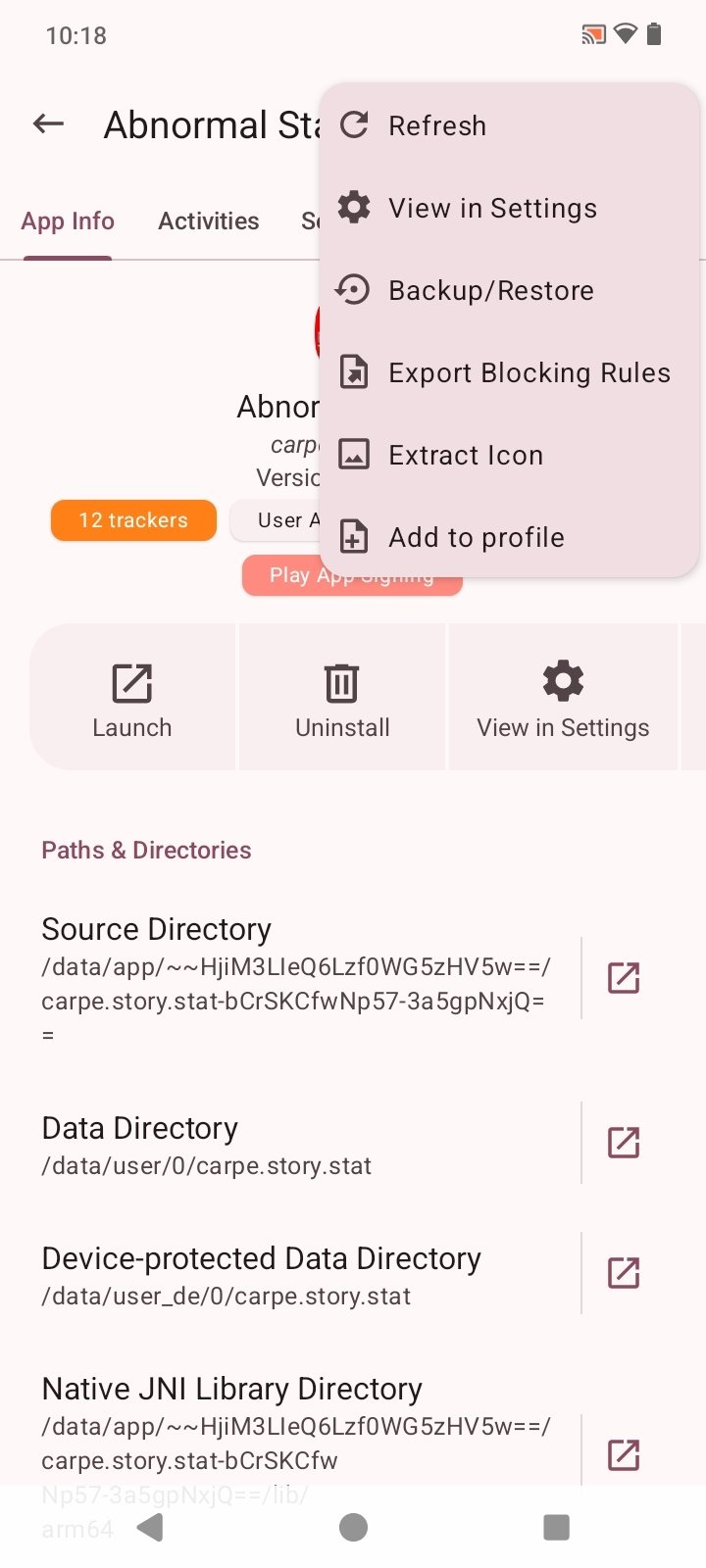Open the 12 trackers chip
The height and width of the screenshot is (1568, 706).
(133, 520)
